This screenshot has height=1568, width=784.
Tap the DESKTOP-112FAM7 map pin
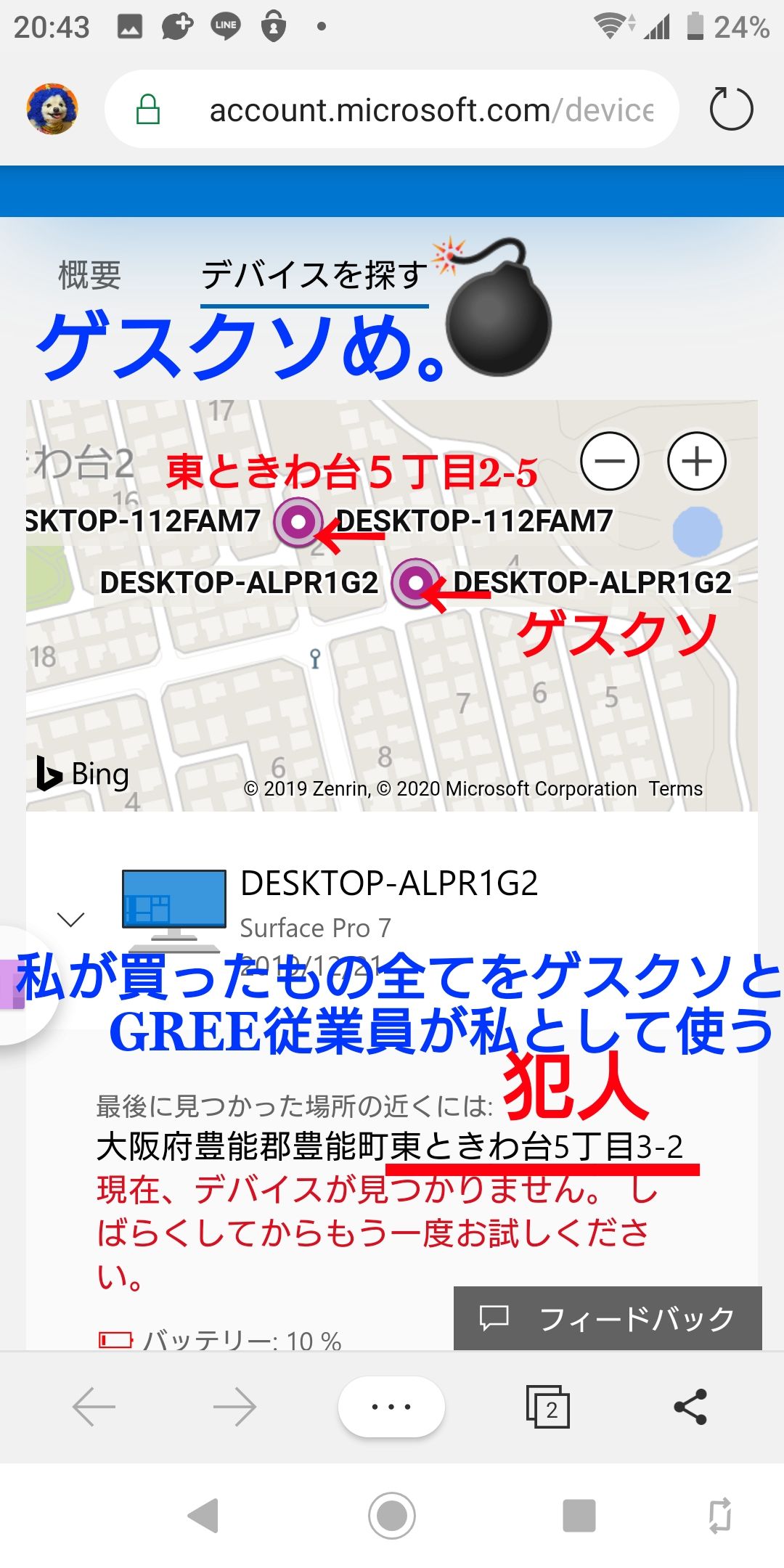pyautogui.click(x=298, y=522)
